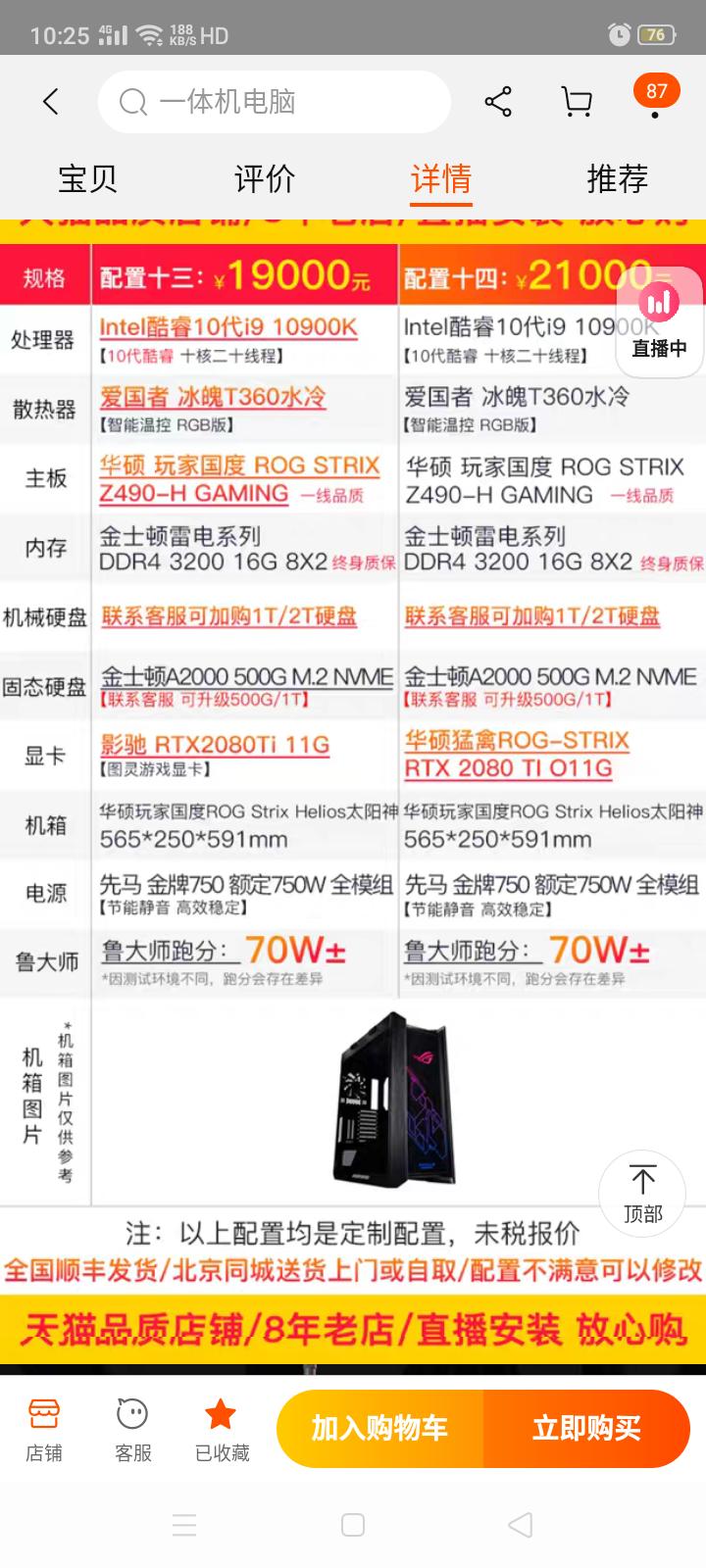
Task: Contact 客服 customer service
Action: 132,1430
